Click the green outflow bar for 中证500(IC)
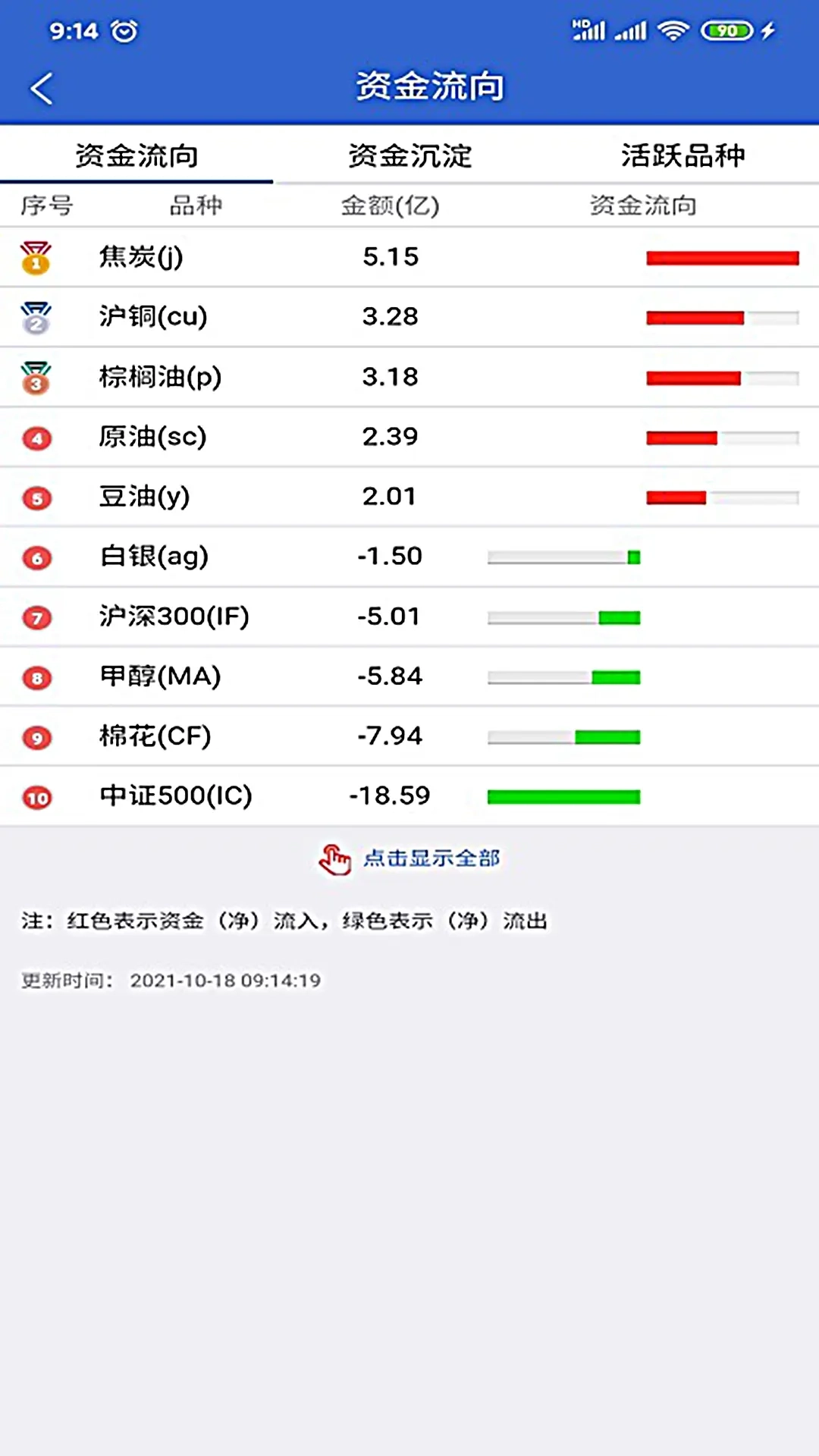The image size is (819, 1456). [x=563, y=795]
